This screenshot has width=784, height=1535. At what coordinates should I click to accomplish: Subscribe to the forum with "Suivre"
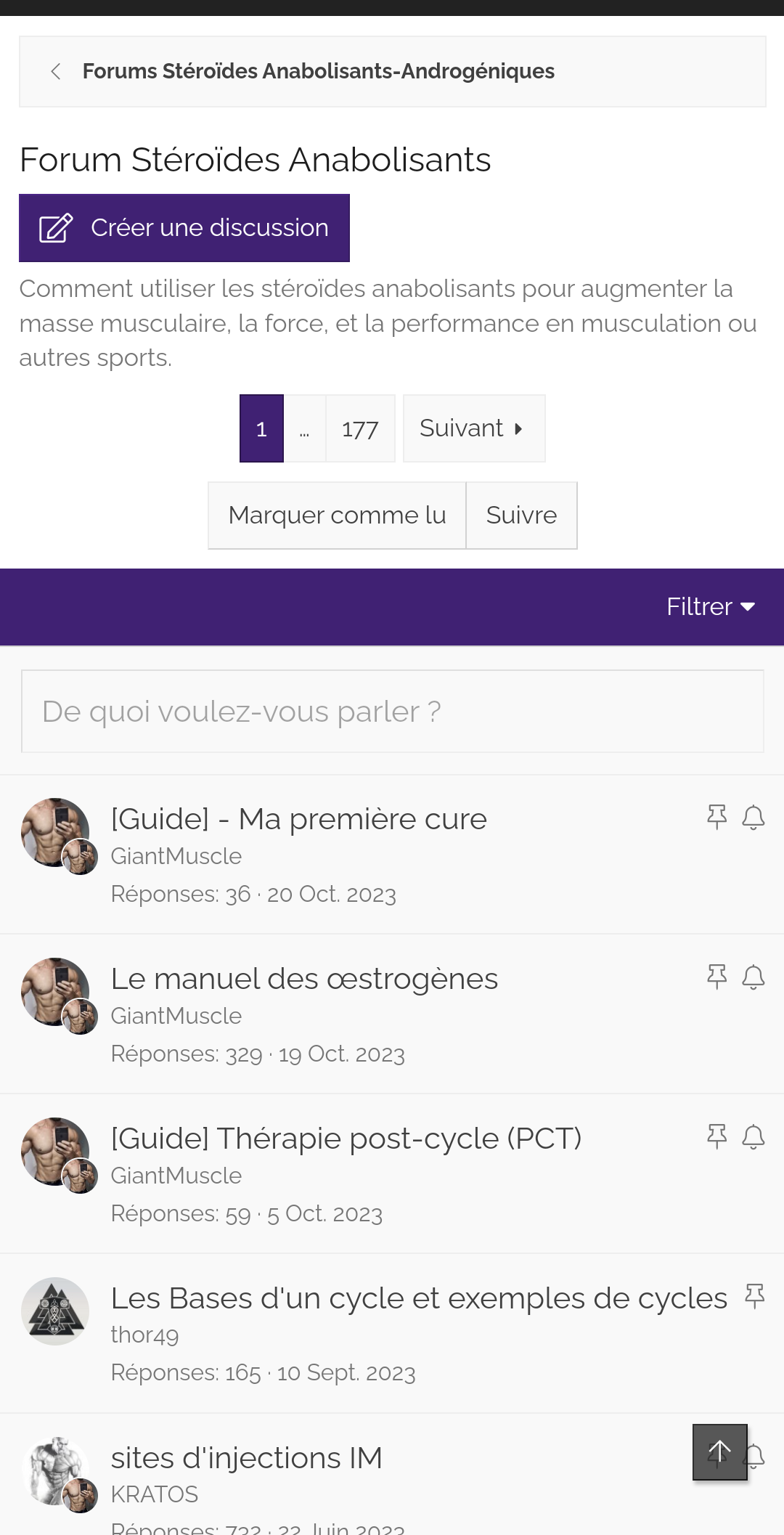pos(521,515)
